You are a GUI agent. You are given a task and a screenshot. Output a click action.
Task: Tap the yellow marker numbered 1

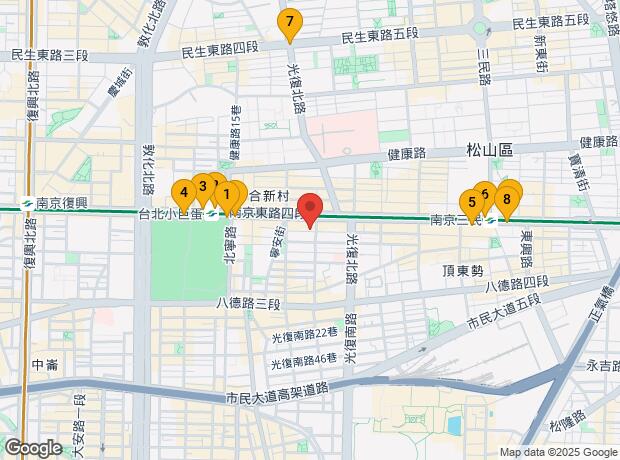pos(227,195)
